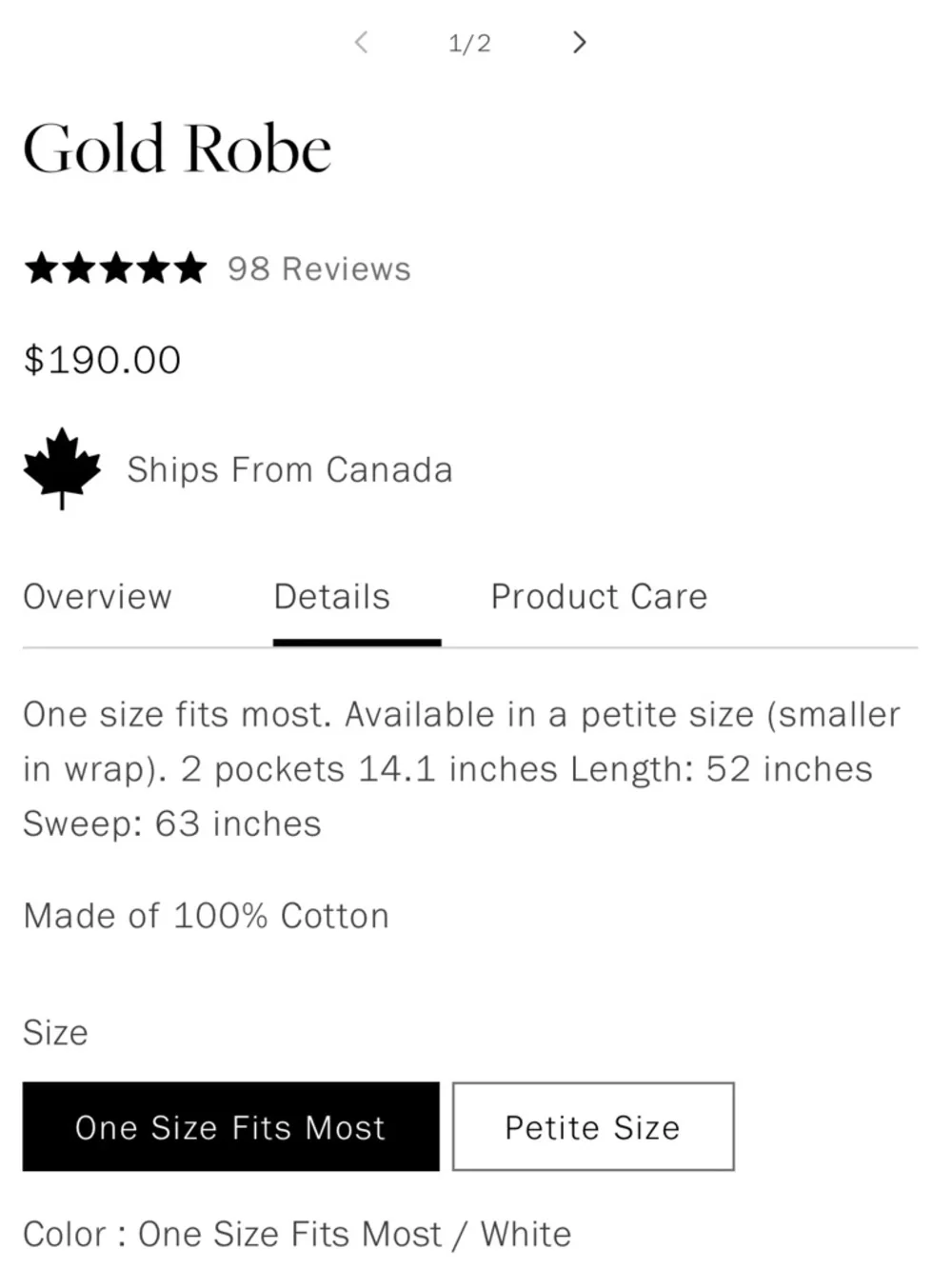Open the 98 Reviews link
The height and width of the screenshot is (1269, 952).
tap(318, 268)
